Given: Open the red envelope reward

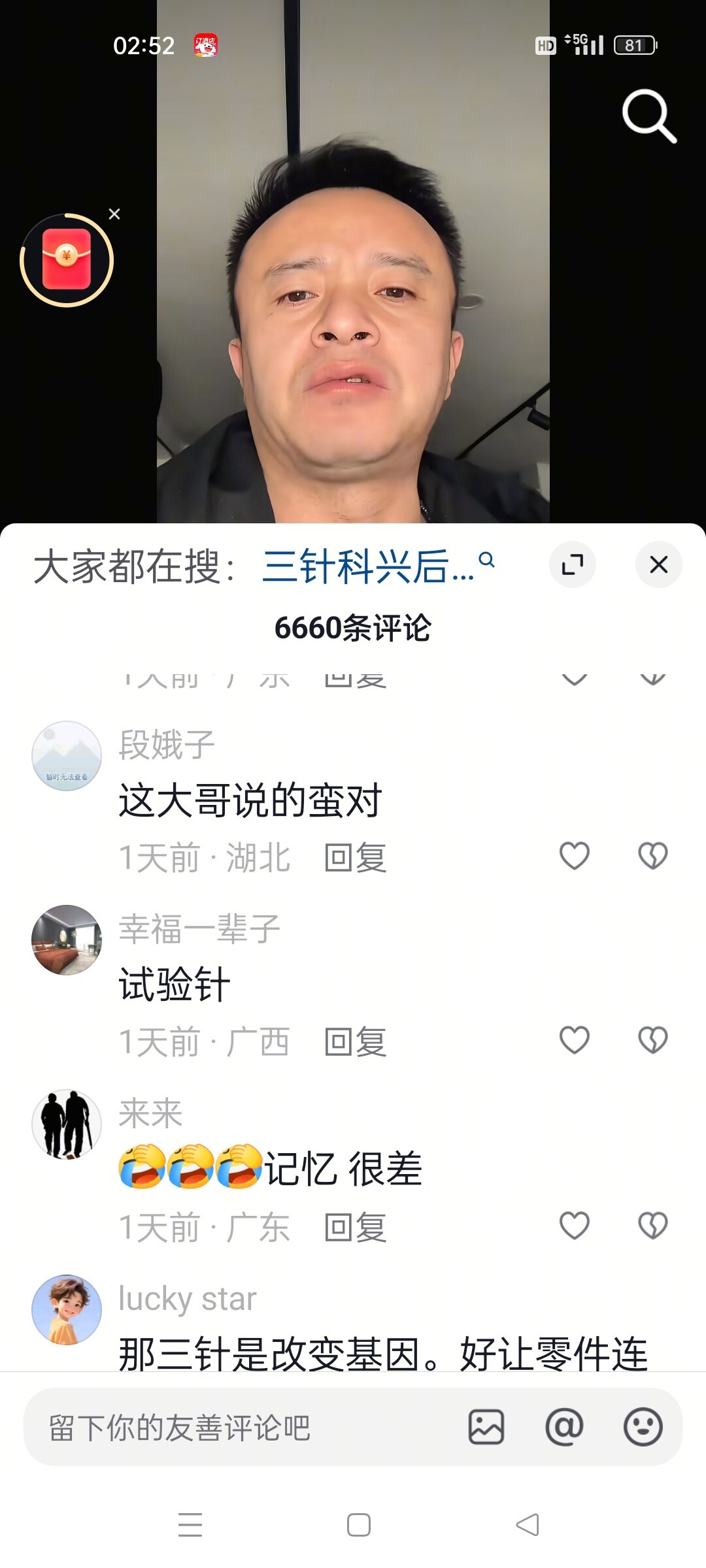Looking at the screenshot, I should 67,259.
